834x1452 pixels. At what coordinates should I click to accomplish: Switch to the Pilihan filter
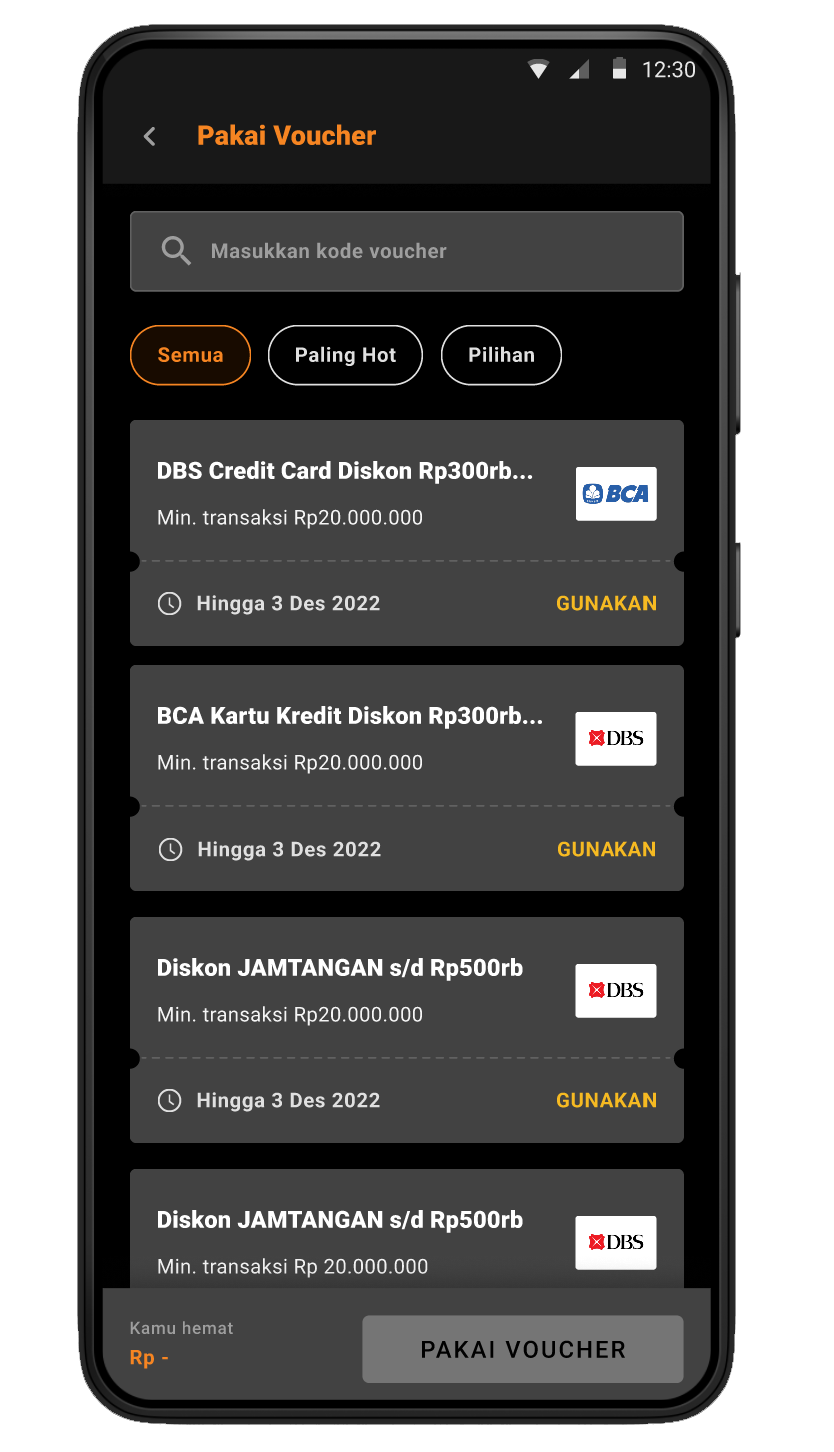click(501, 355)
